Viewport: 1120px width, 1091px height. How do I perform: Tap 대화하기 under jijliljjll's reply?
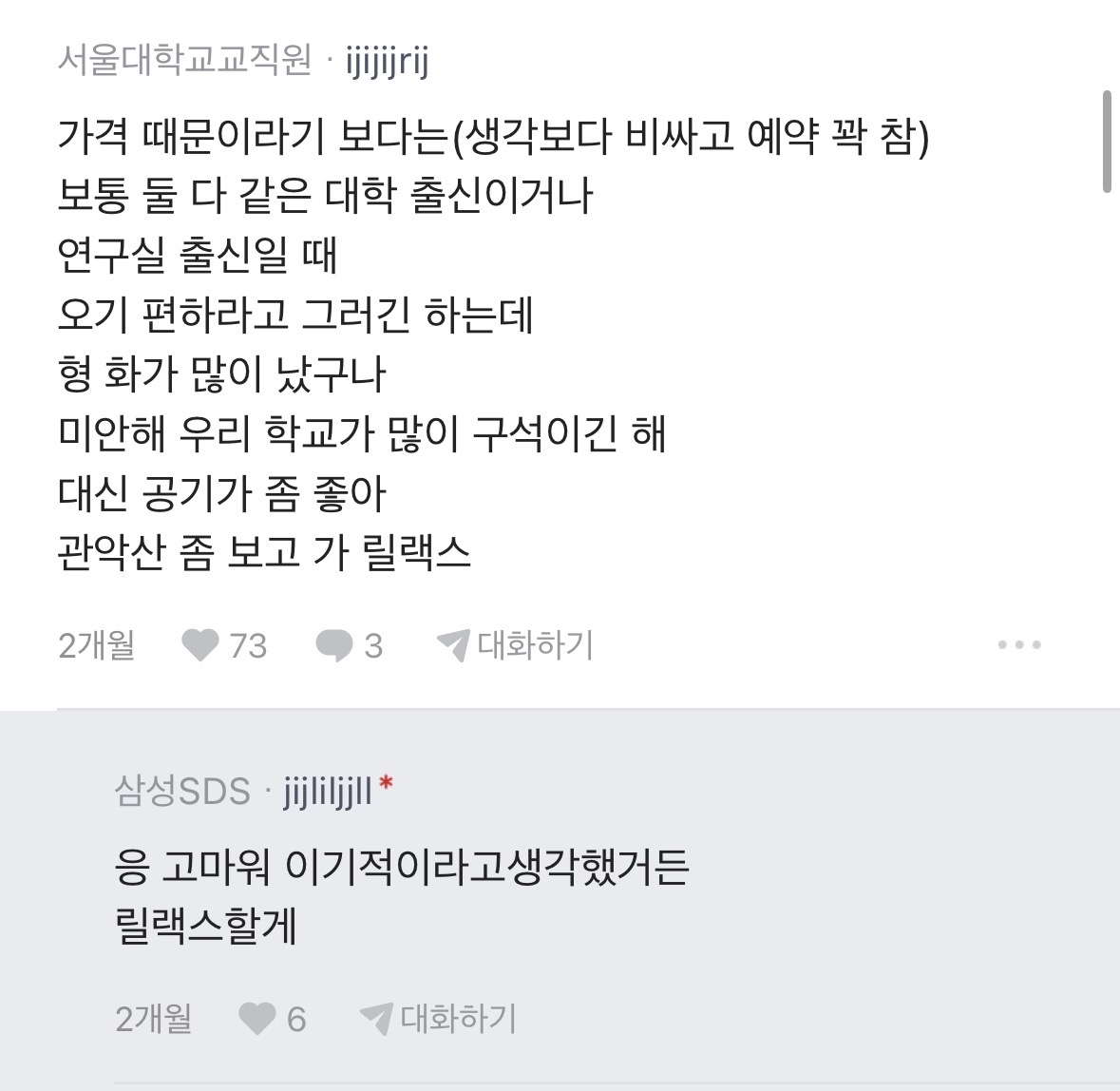click(438, 1019)
